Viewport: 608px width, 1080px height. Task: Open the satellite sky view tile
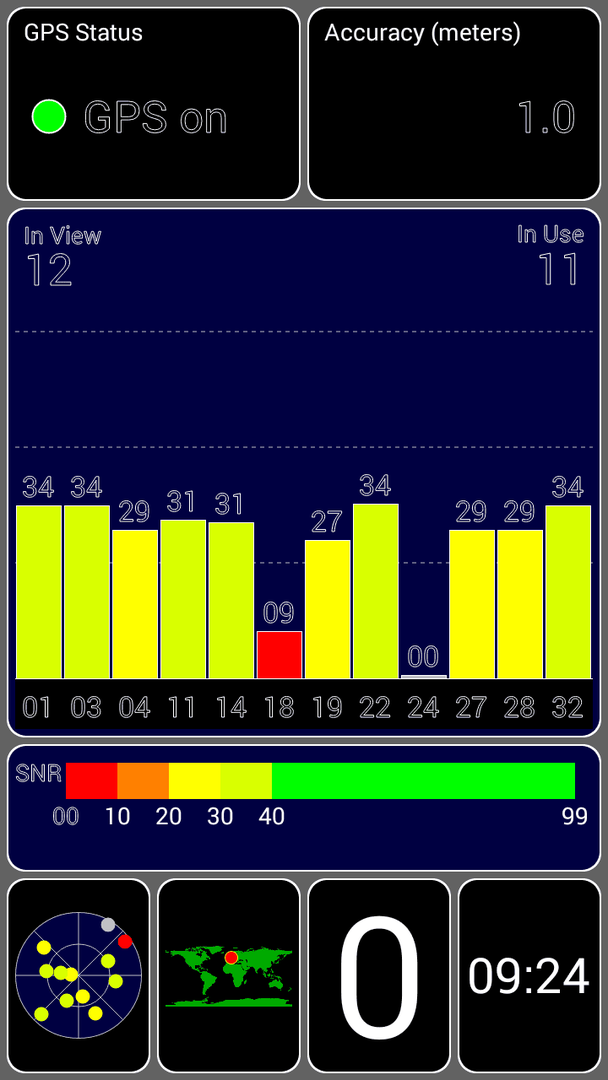(x=78, y=976)
